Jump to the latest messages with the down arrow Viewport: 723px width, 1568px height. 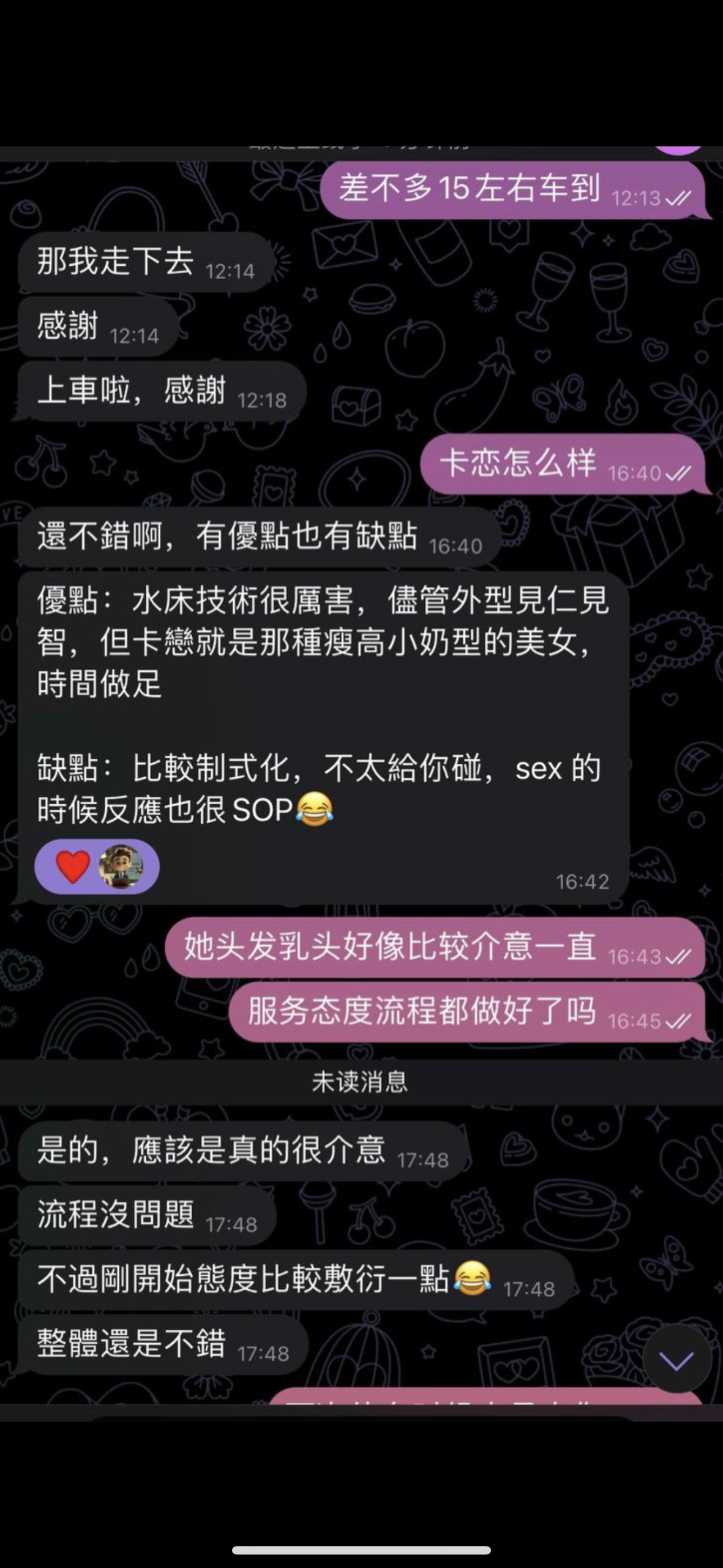point(676,1360)
